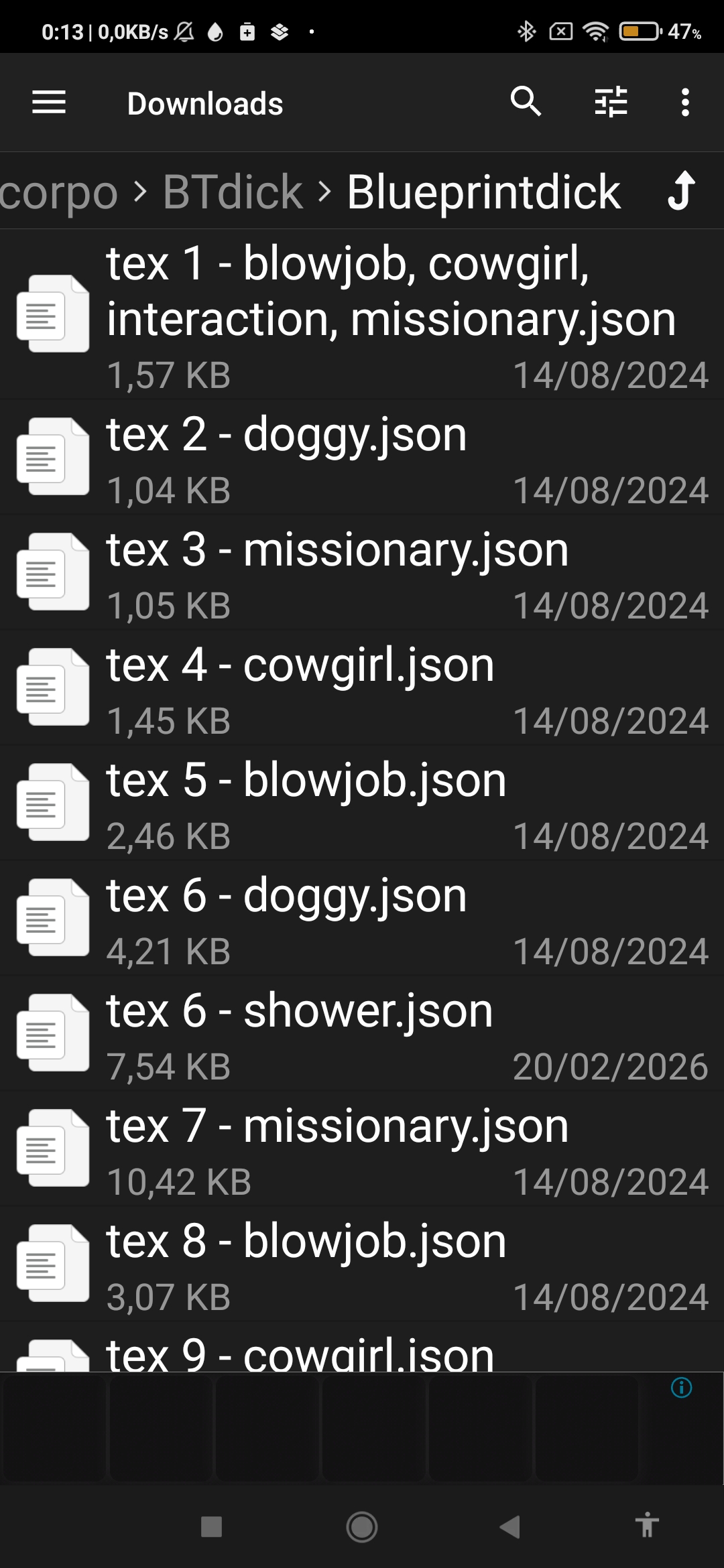Jump to the BTdick folder breadcrumb

232,192
